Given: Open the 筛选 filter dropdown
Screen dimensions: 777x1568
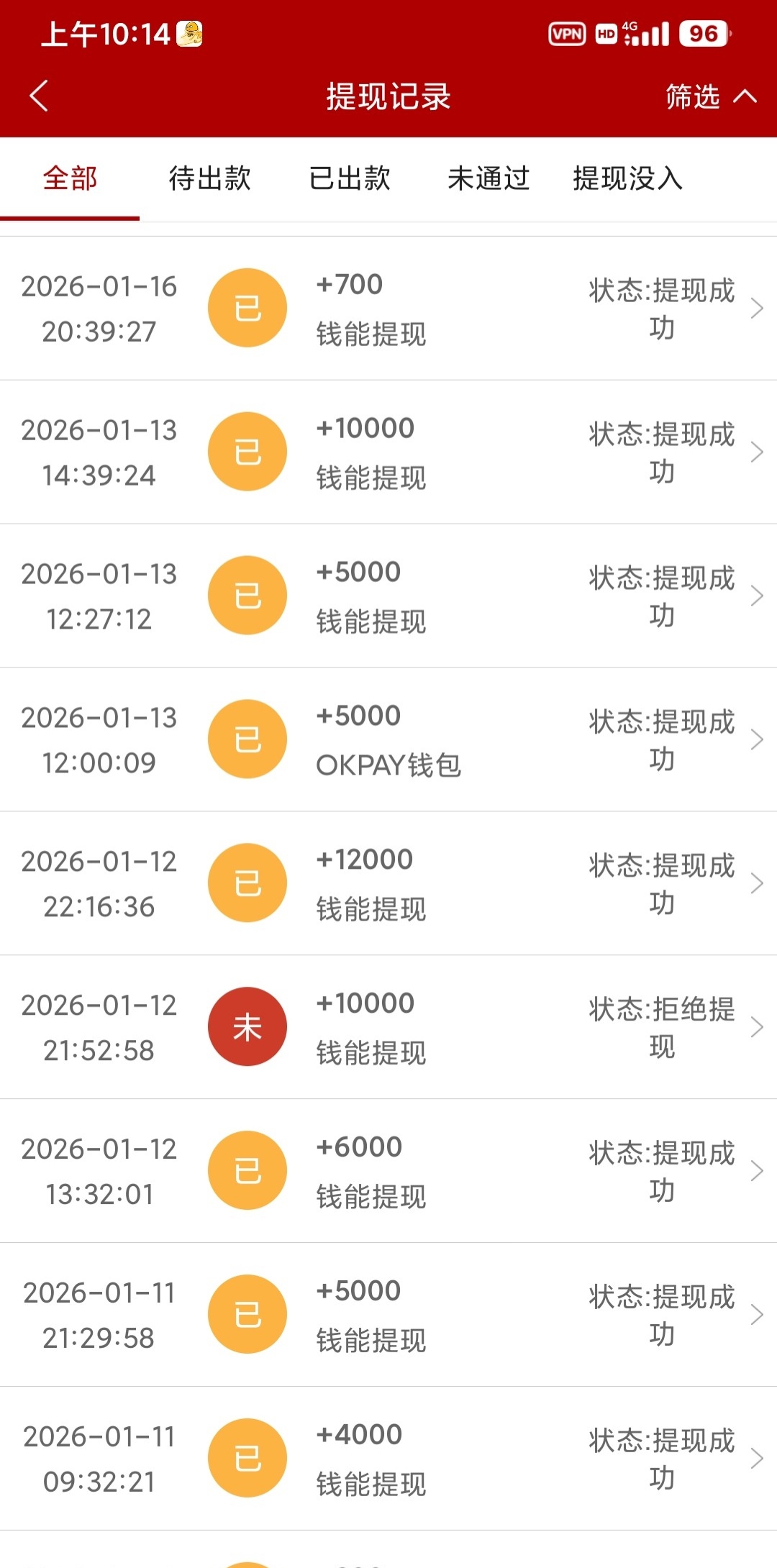Looking at the screenshot, I should pyautogui.click(x=709, y=96).
